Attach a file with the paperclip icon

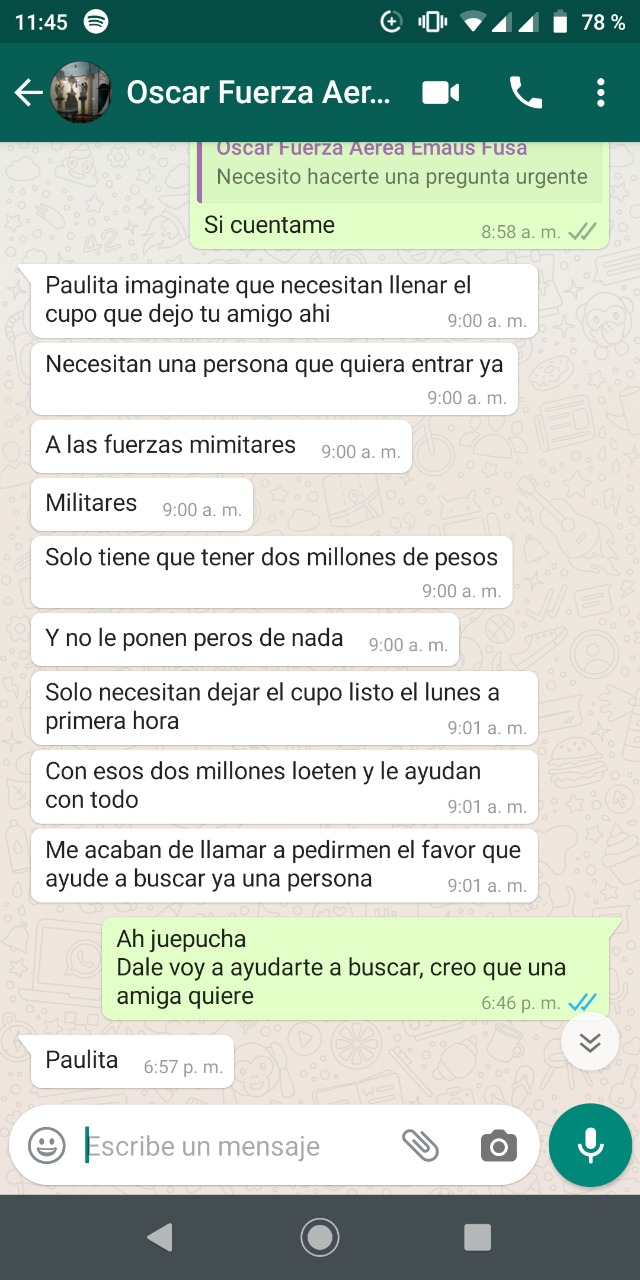(x=421, y=1146)
